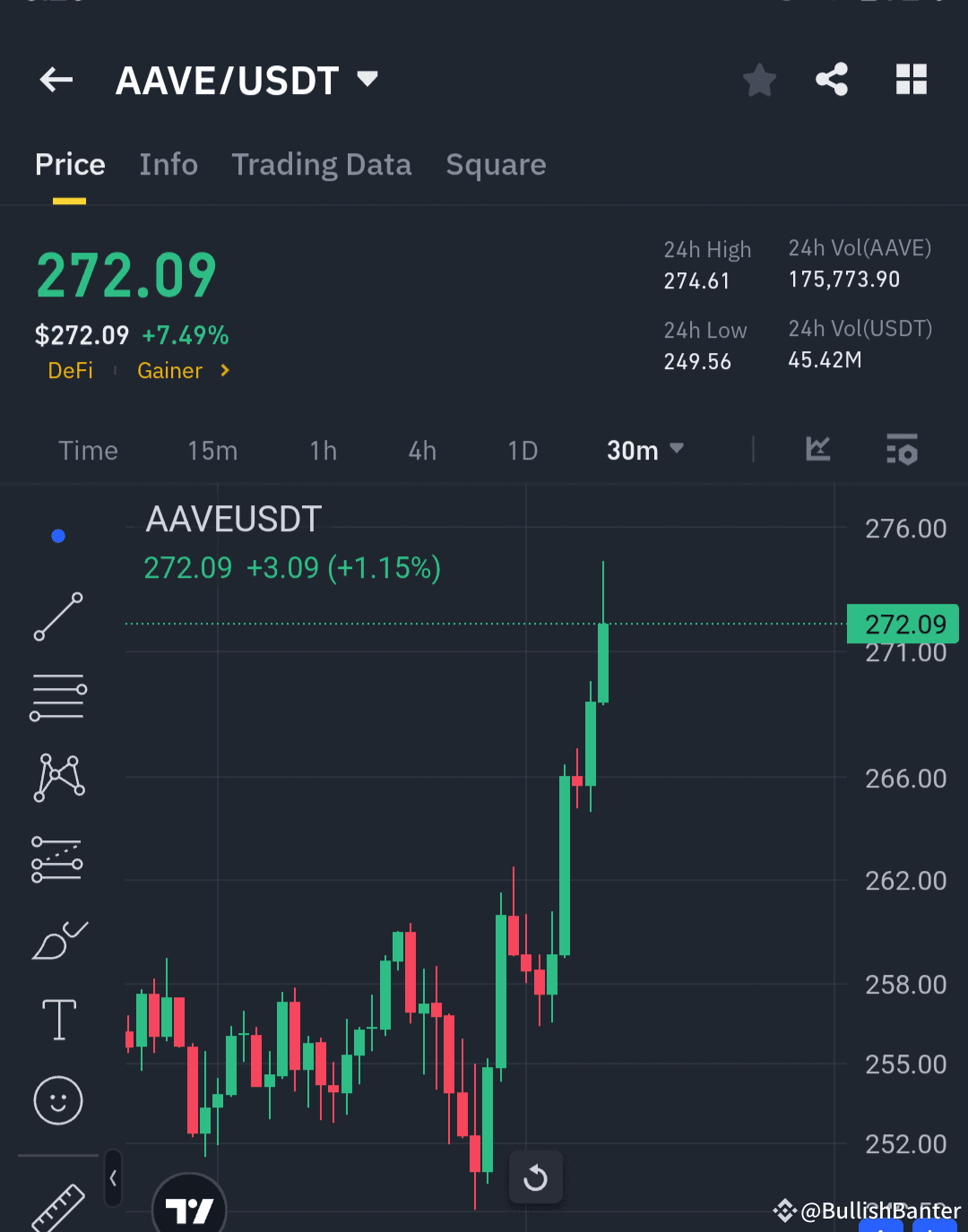This screenshot has width=968, height=1232.
Task: Open the Fibonacci retracement tool
Action: point(58,858)
